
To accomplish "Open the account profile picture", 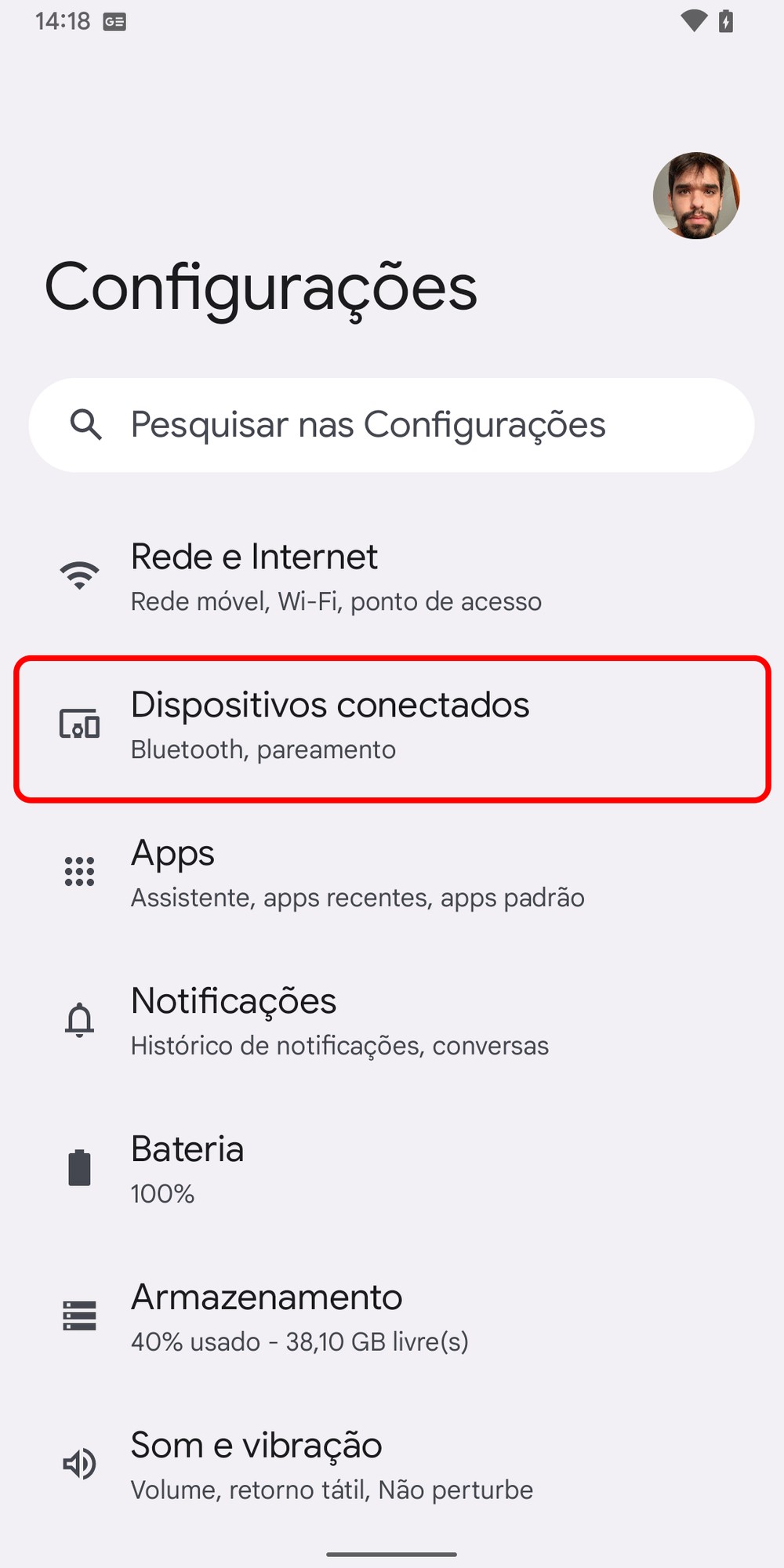I will (x=695, y=195).
